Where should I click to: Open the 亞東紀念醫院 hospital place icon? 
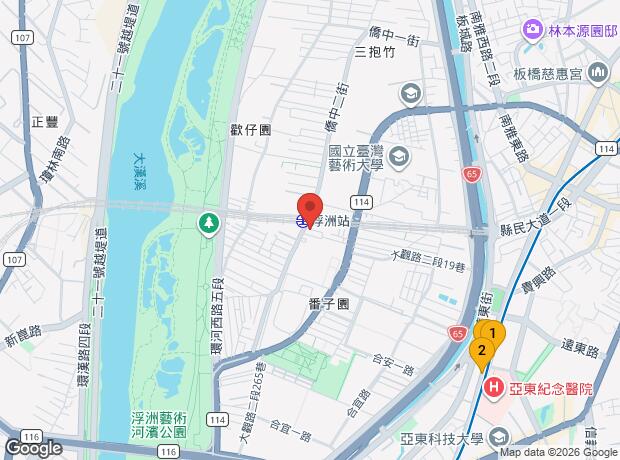(x=493, y=388)
